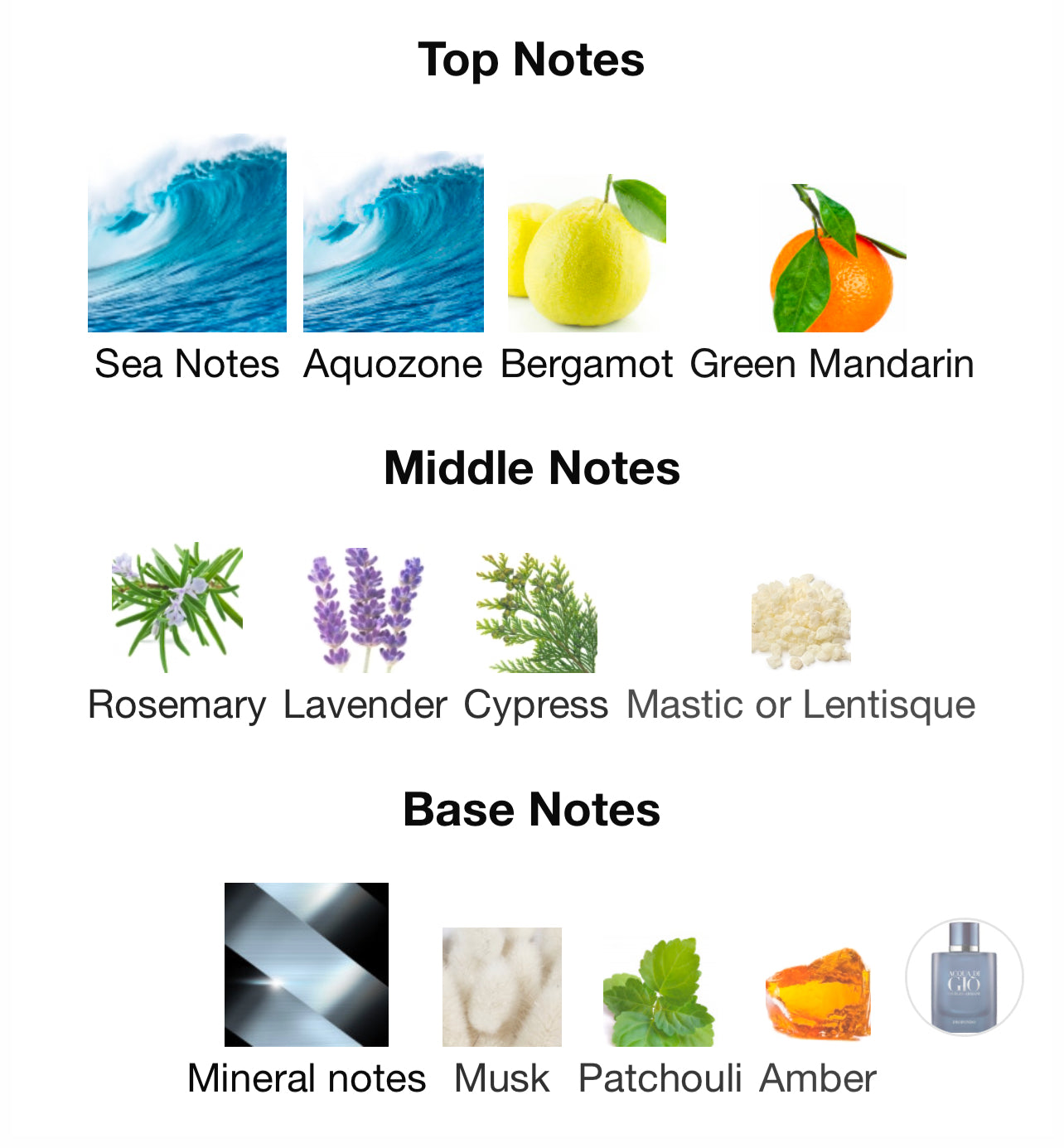Open the Rosemary note
The width and height of the screenshot is (1064, 1148).
177,608
